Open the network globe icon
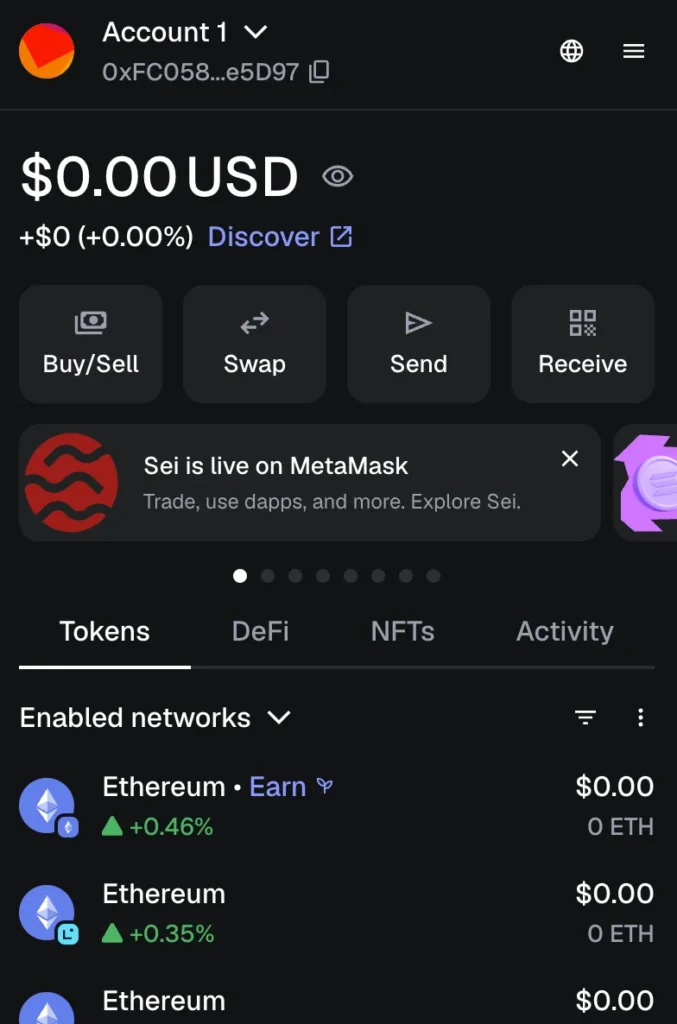The width and height of the screenshot is (677, 1024). (x=572, y=51)
